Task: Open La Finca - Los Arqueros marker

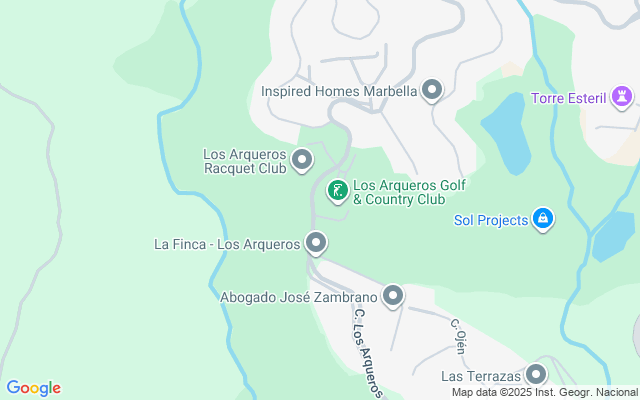Action: click(x=316, y=243)
